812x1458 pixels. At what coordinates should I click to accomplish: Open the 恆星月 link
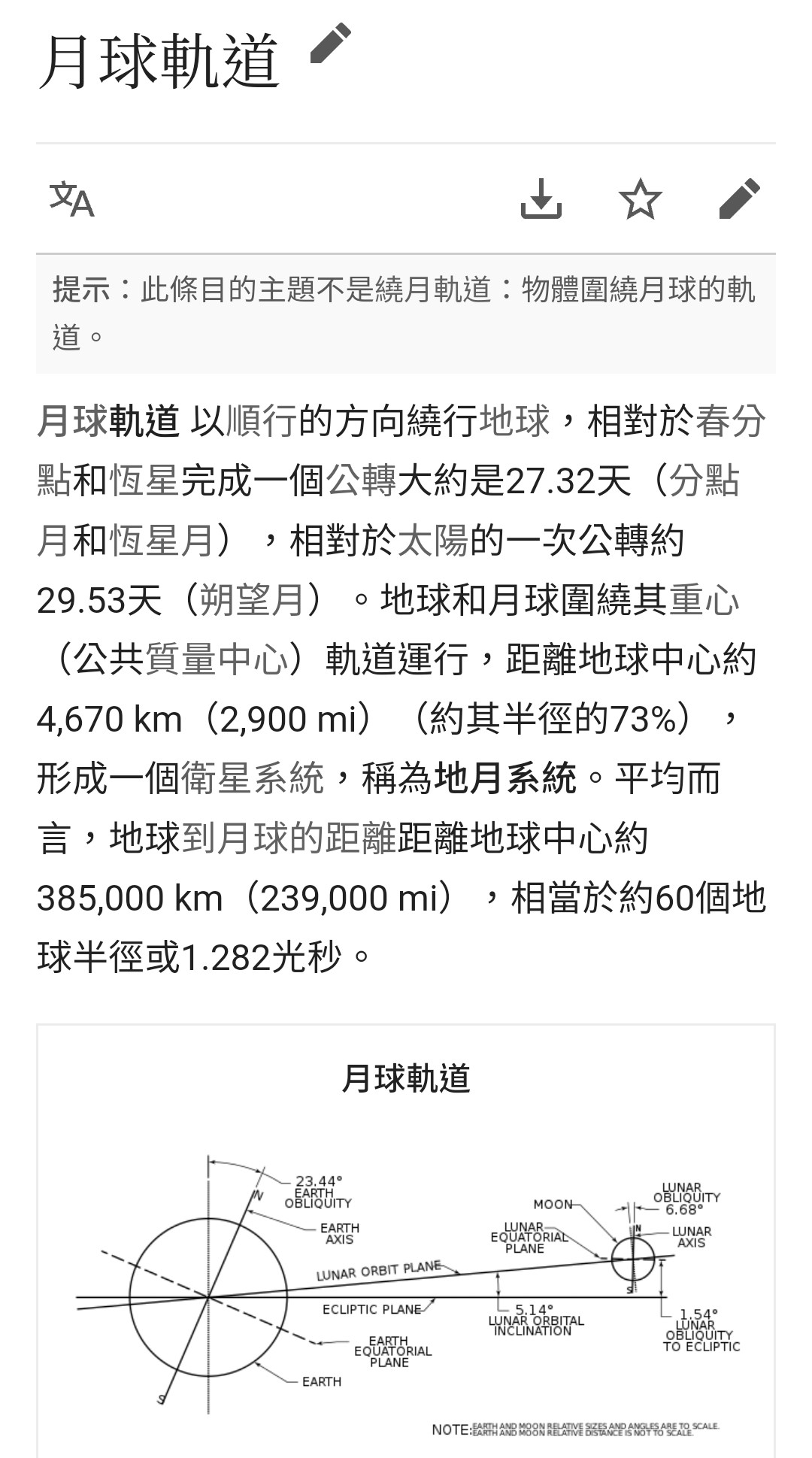(x=162, y=541)
